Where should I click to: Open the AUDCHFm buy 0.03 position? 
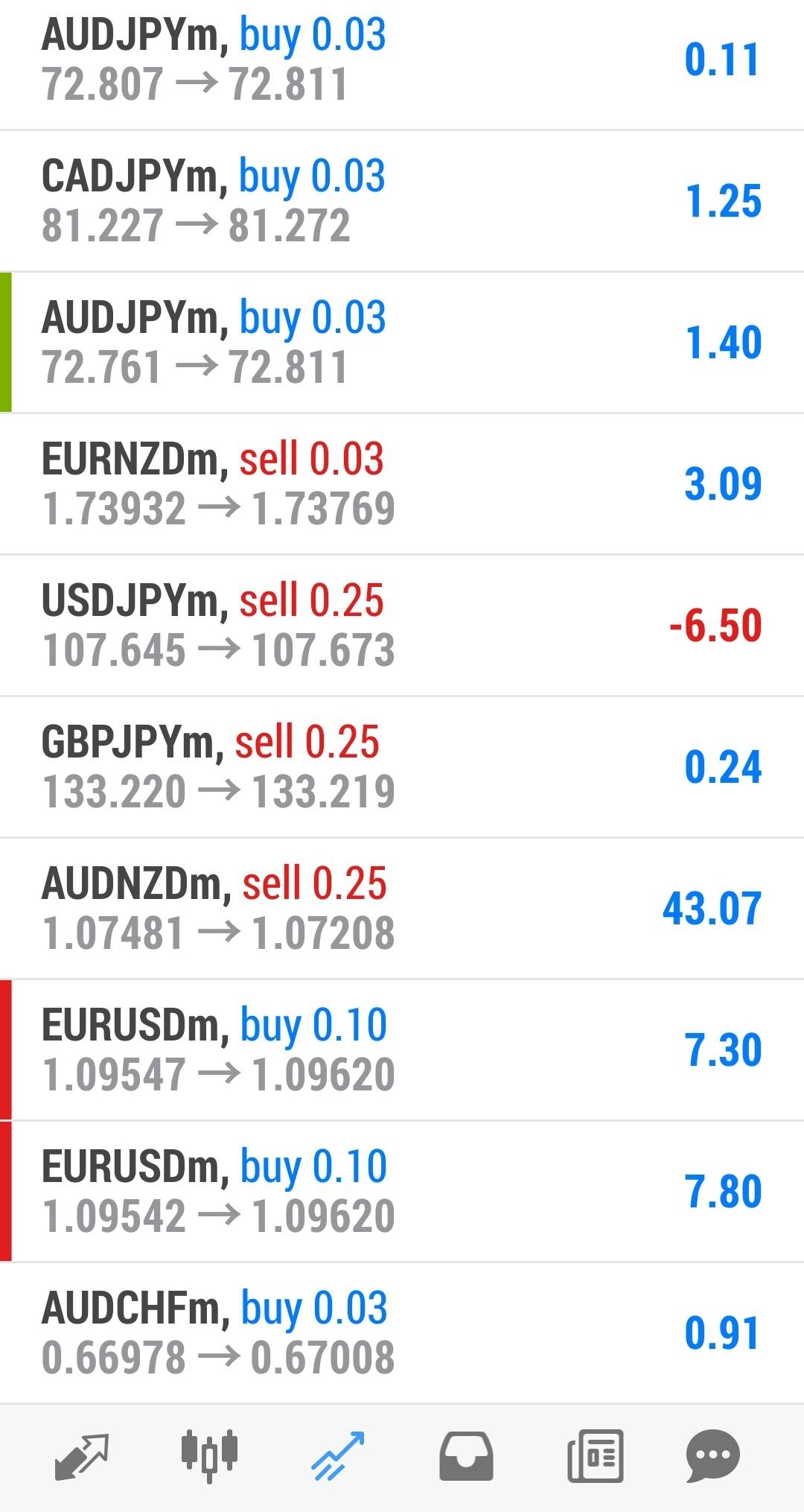tap(402, 1333)
